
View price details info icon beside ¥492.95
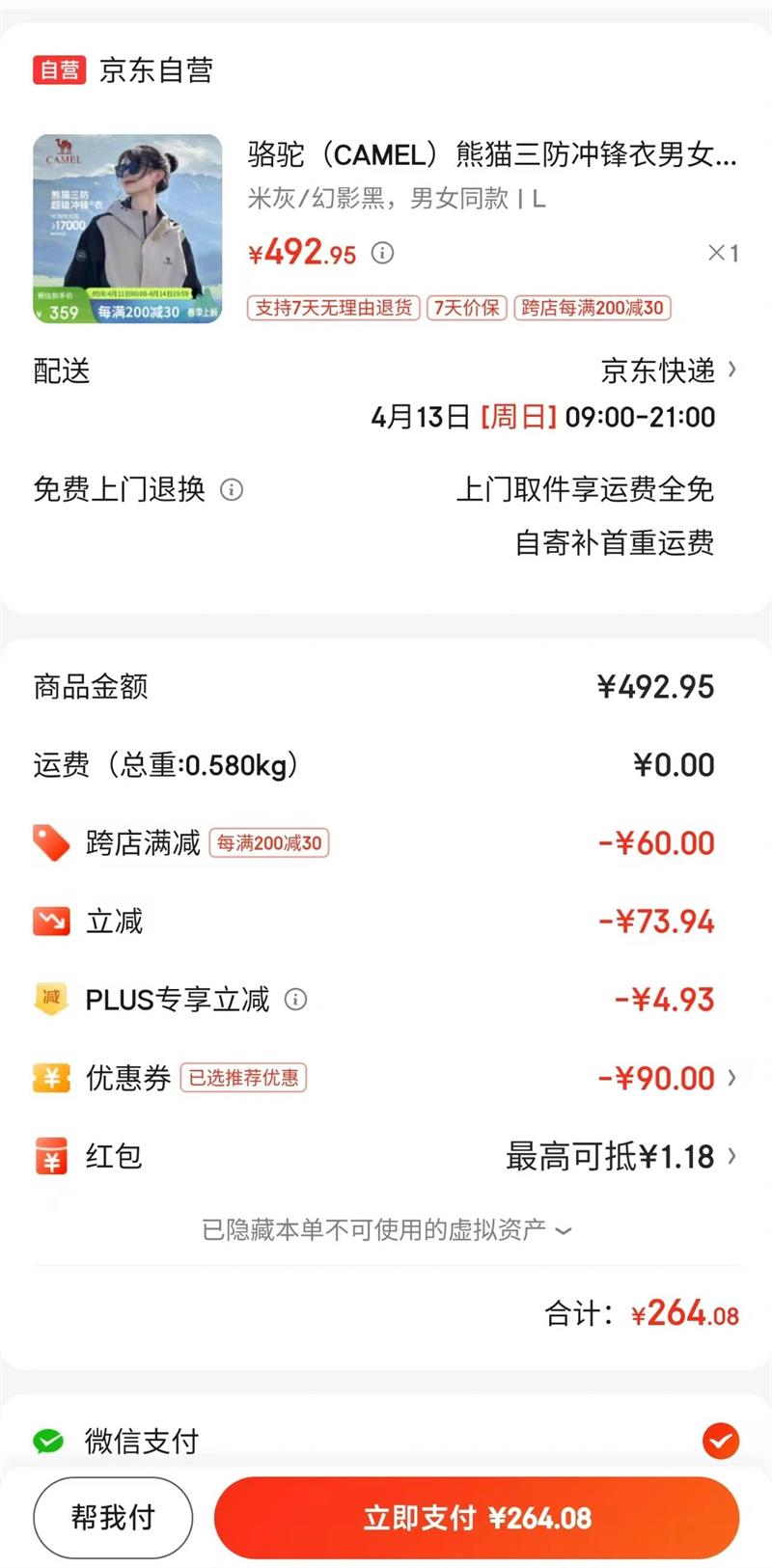383,254
